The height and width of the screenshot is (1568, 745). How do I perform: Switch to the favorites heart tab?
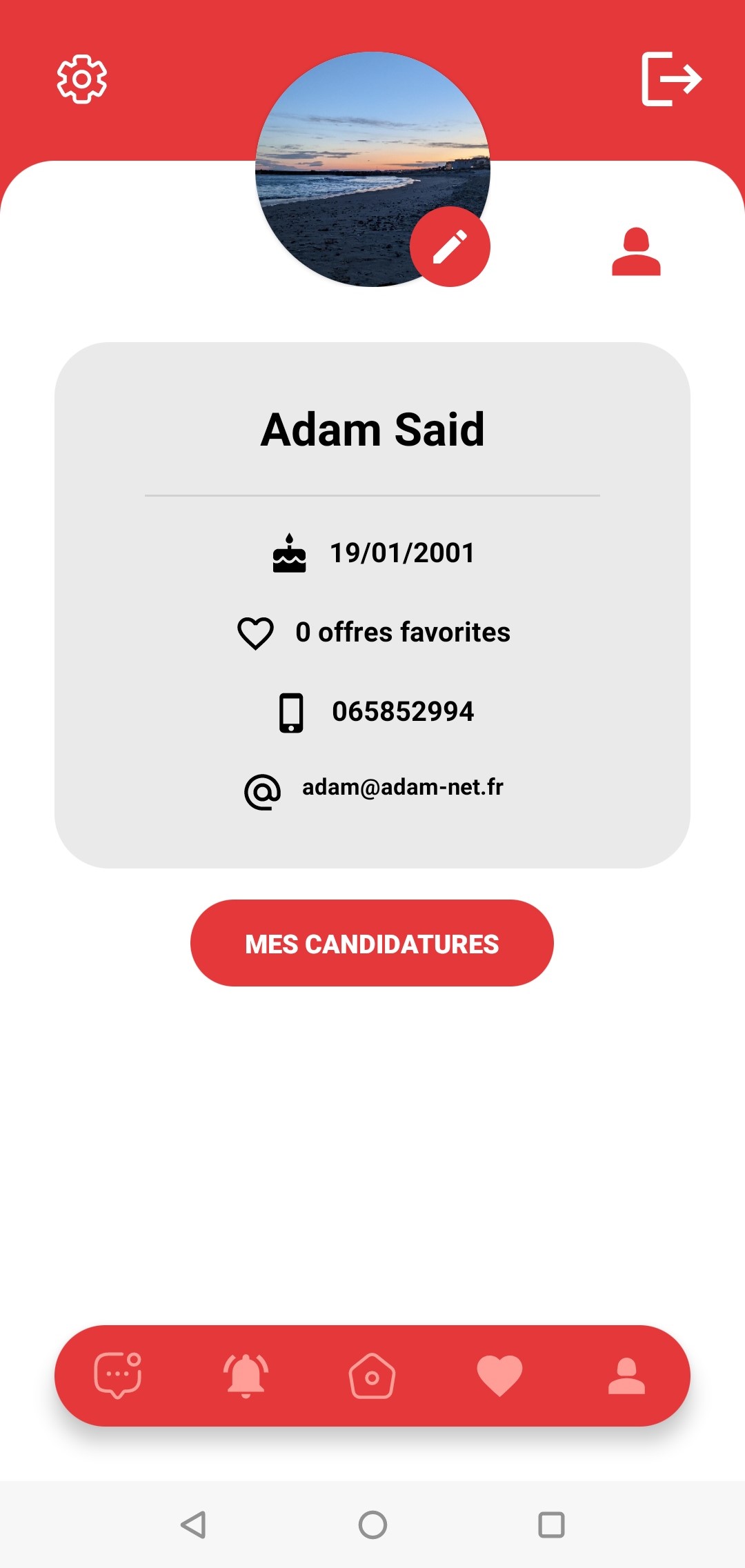[x=499, y=1376]
